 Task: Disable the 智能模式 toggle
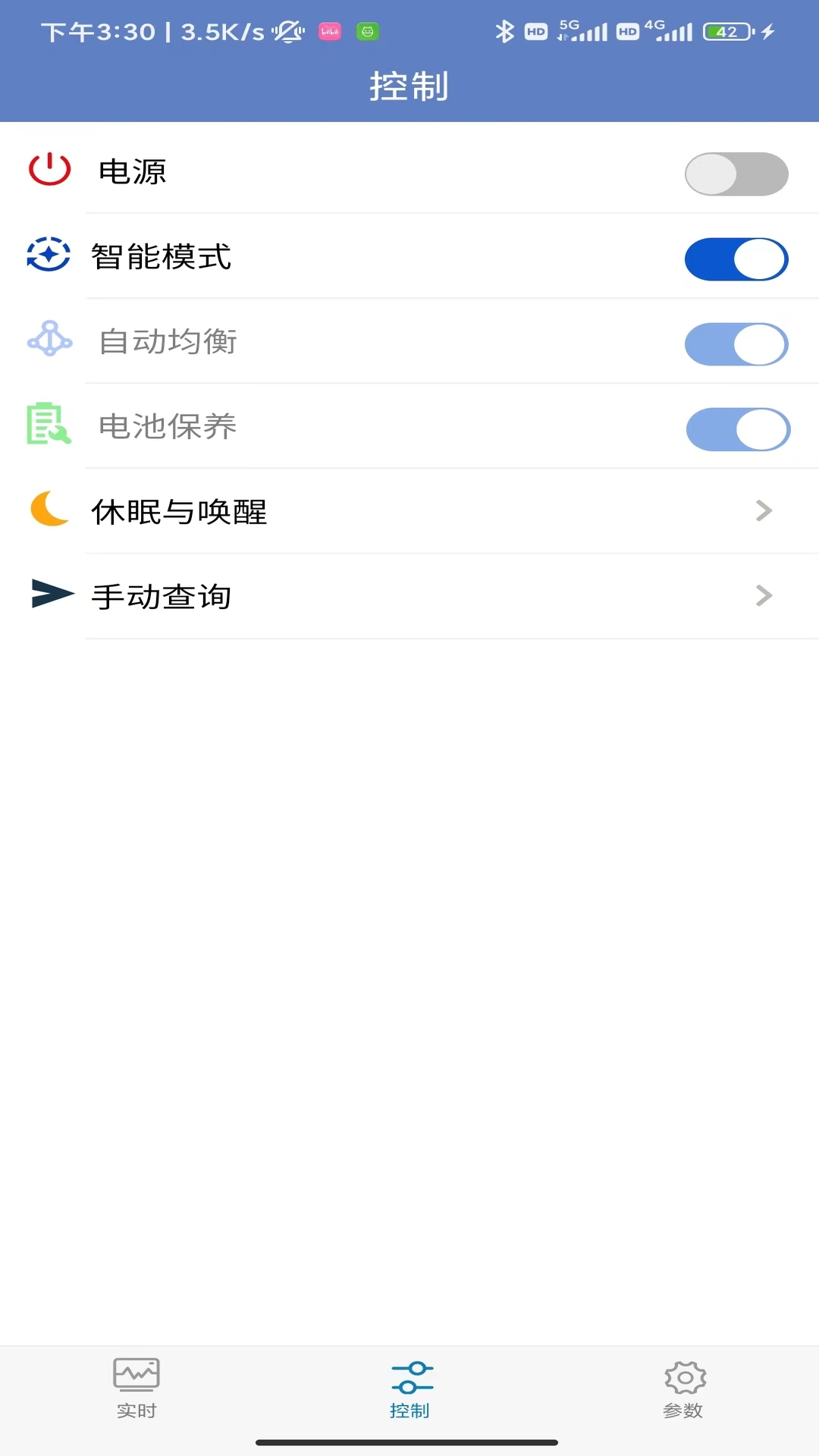(736, 259)
